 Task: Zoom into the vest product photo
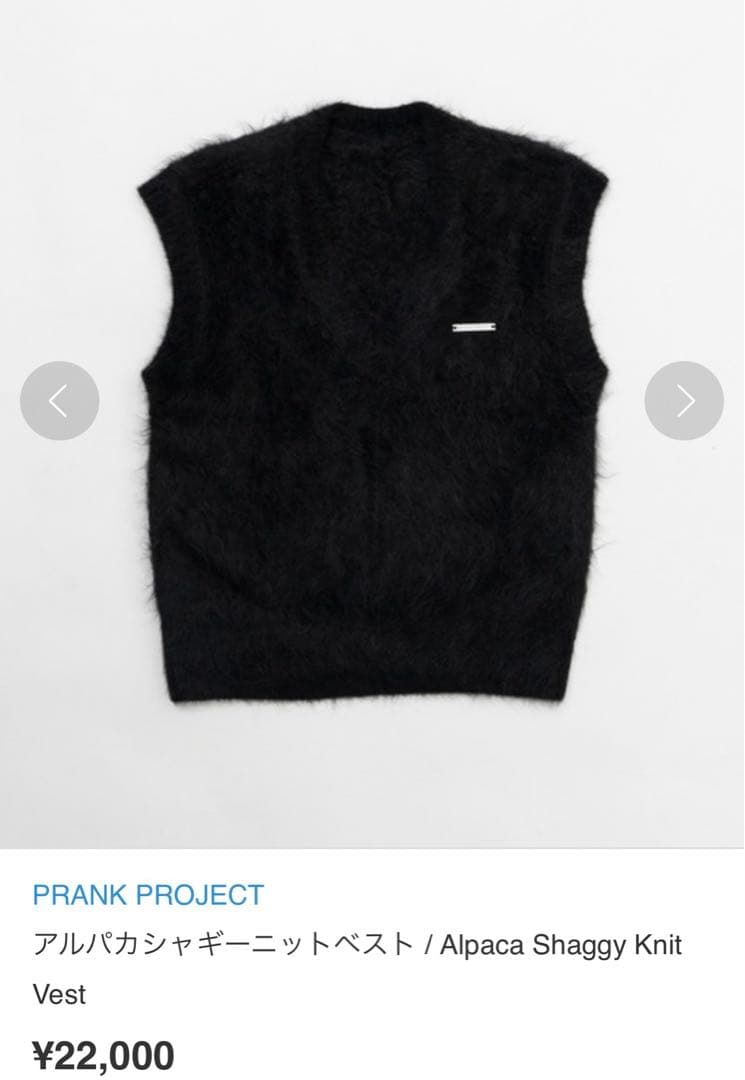click(x=372, y=420)
